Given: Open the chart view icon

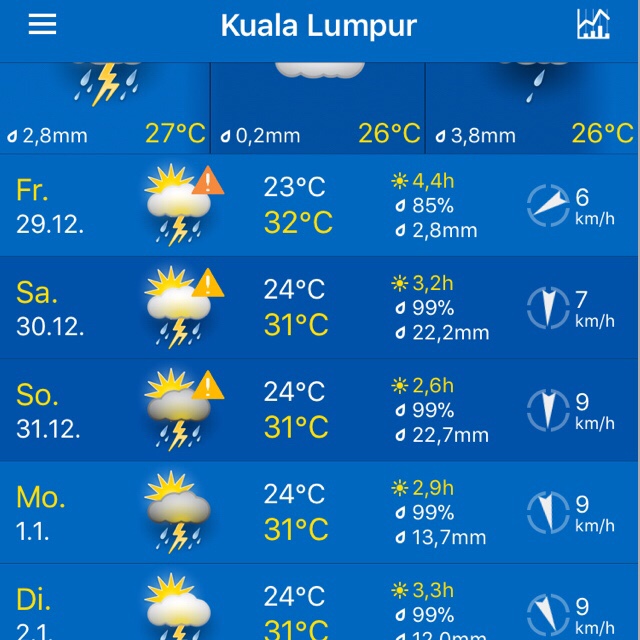Looking at the screenshot, I should coord(593,25).
